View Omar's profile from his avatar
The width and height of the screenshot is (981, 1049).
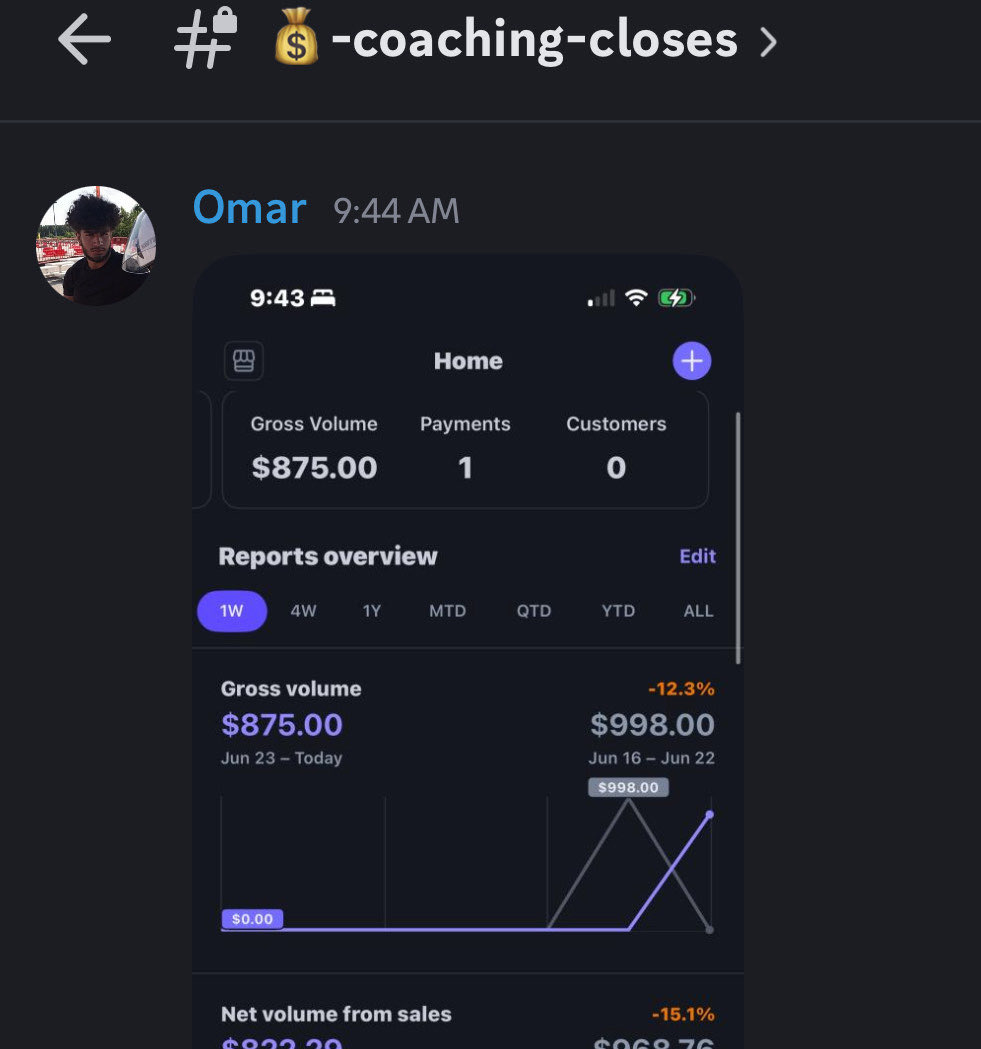click(x=96, y=245)
